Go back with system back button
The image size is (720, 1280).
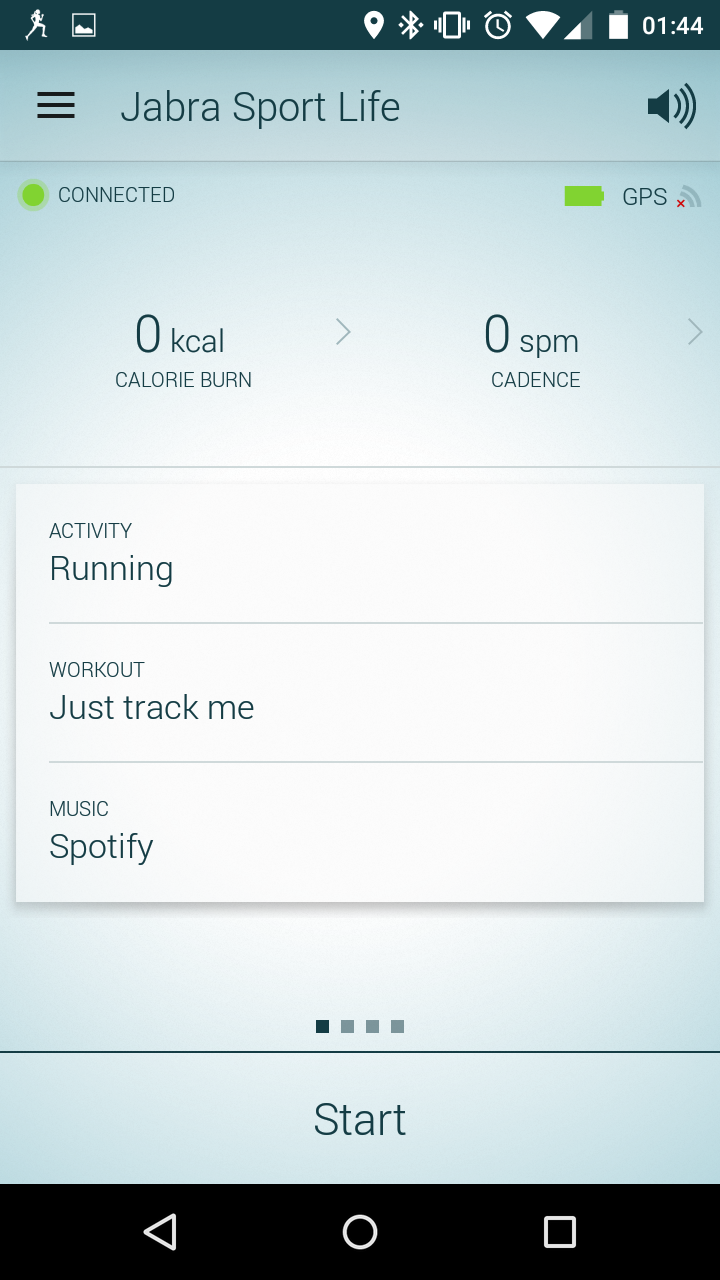pos(160,1232)
